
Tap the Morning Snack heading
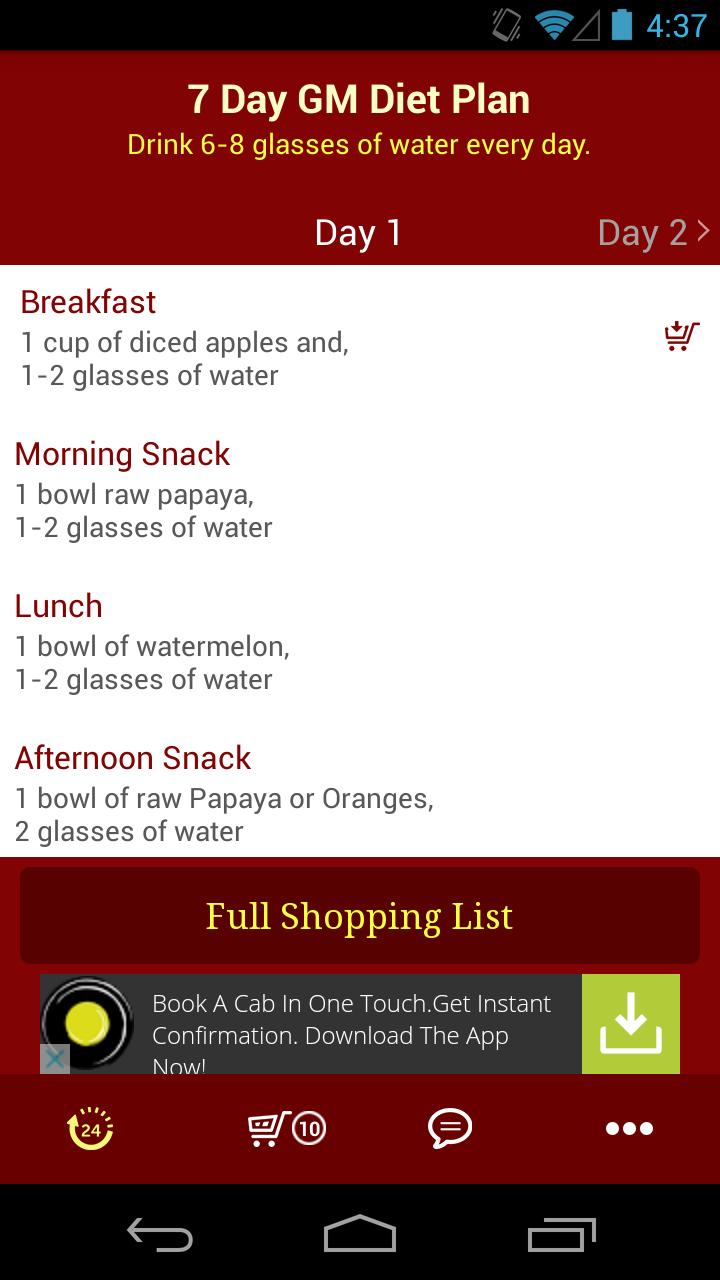[122, 453]
